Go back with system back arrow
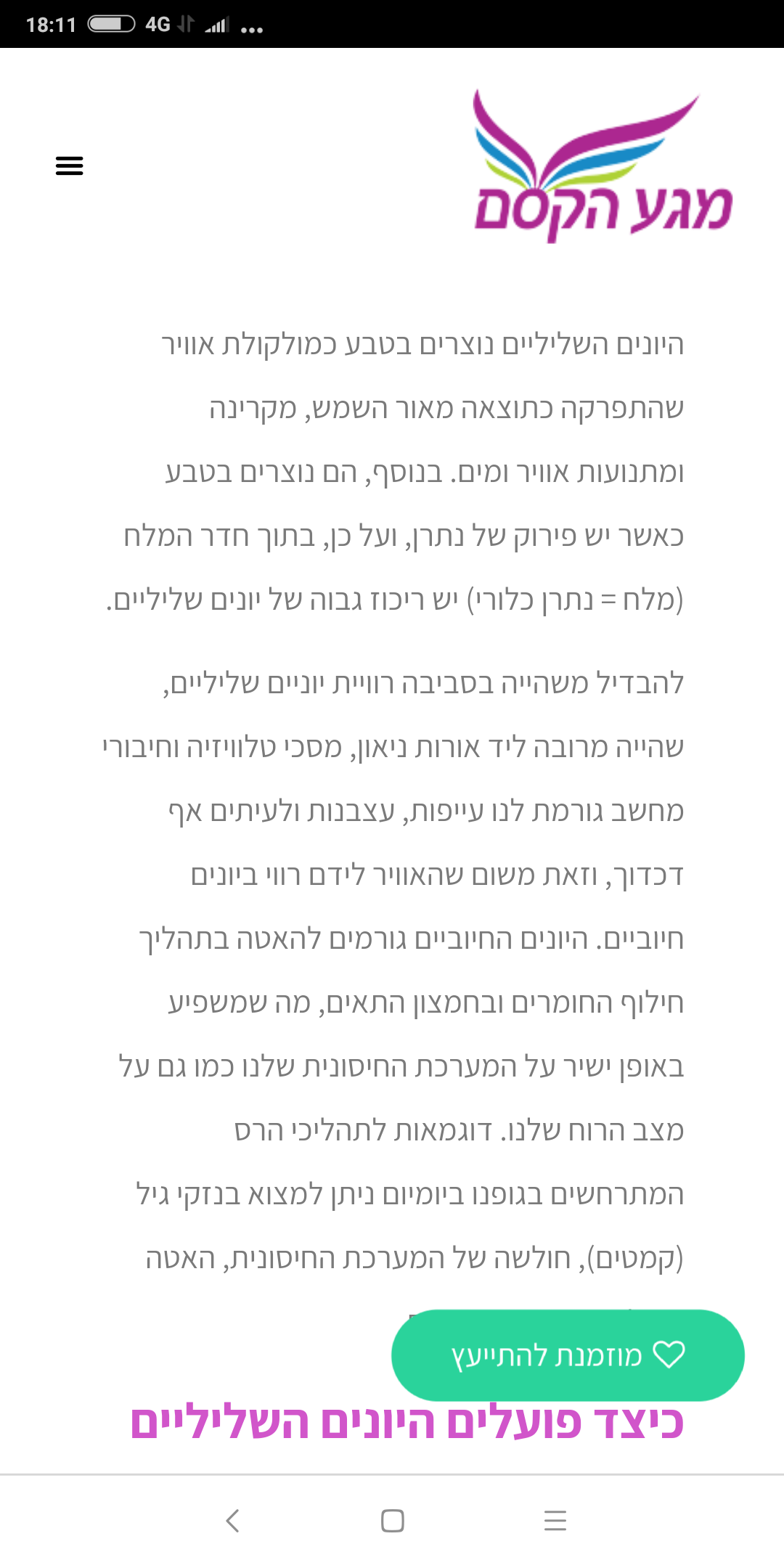Viewport: 784px width, 1568px height. click(x=232, y=1520)
